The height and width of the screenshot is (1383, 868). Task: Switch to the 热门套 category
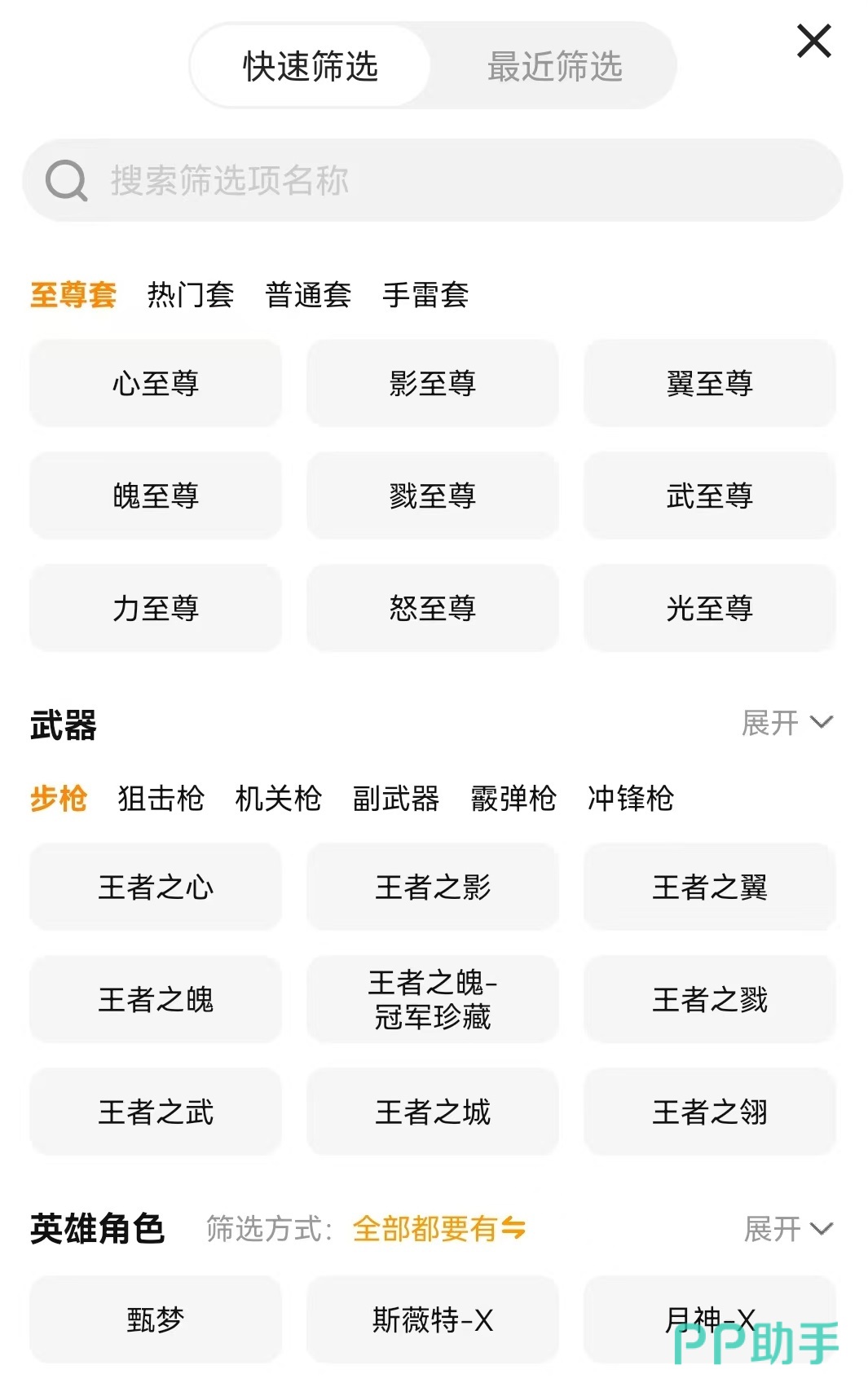click(190, 295)
